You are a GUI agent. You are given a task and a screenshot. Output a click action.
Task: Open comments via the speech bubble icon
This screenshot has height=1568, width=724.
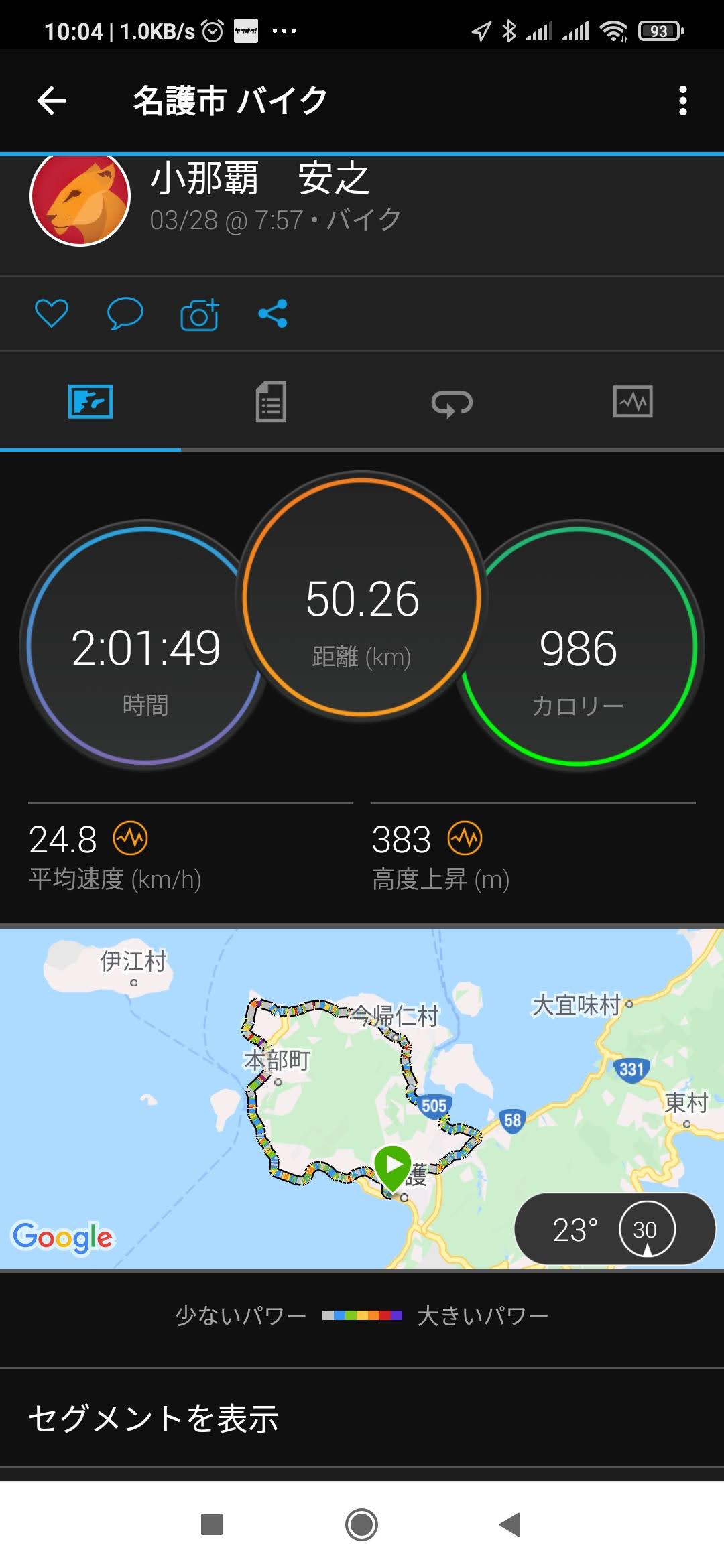coord(125,313)
